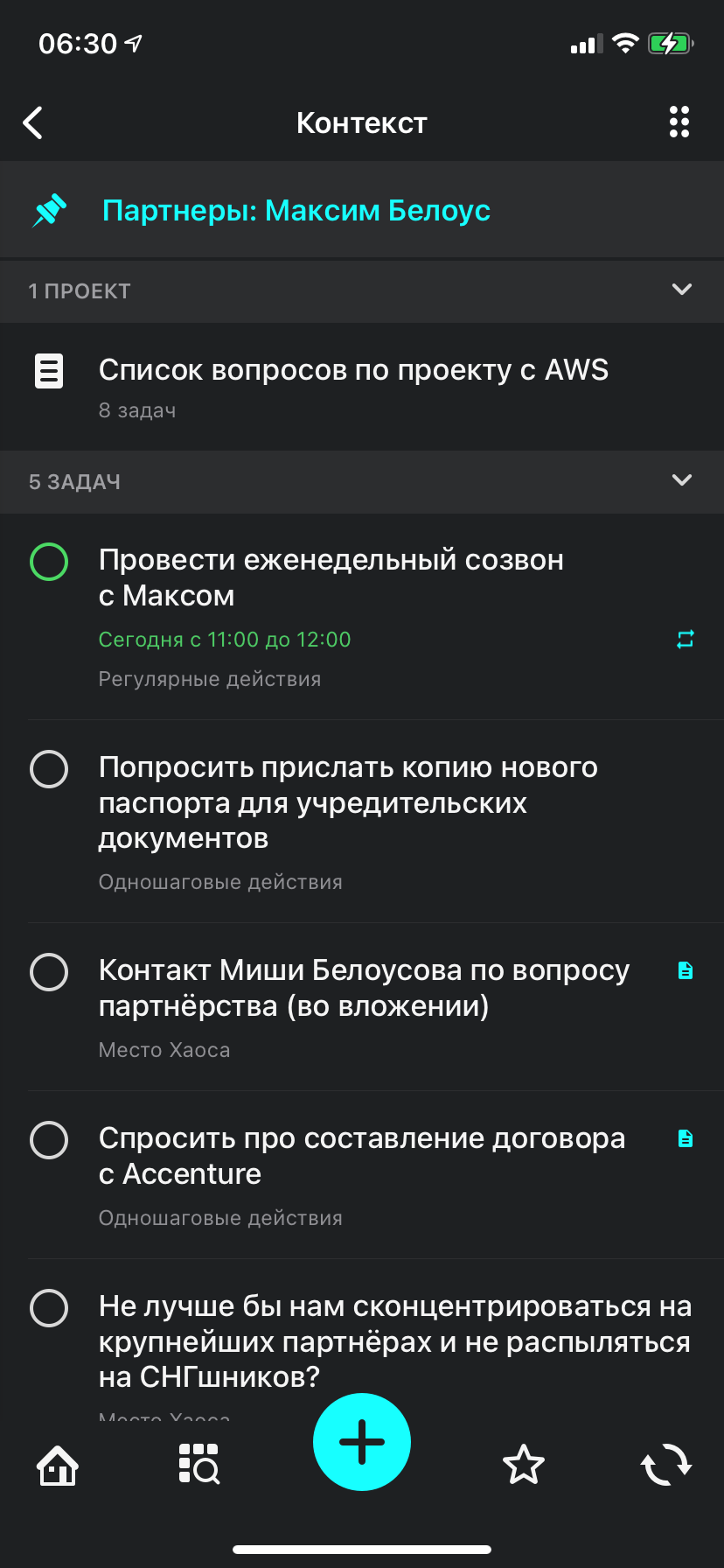Go back from the Контекст screen
Image resolution: width=724 pixels, height=1568 pixels.
pos(33,123)
